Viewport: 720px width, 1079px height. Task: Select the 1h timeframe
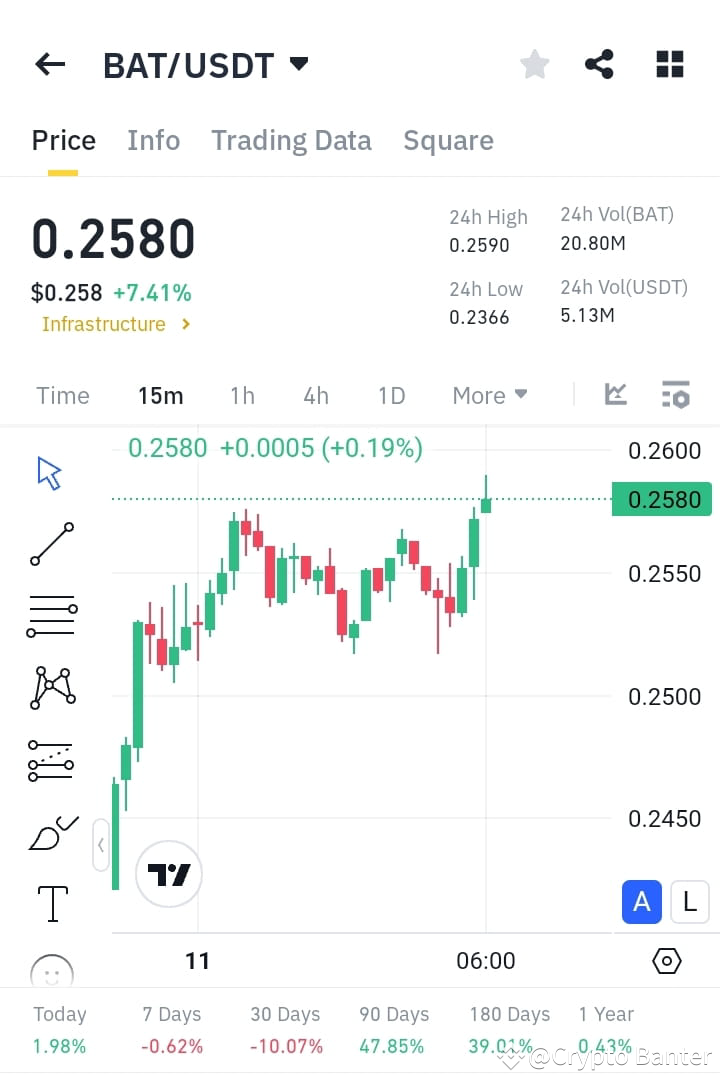pos(242,395)
